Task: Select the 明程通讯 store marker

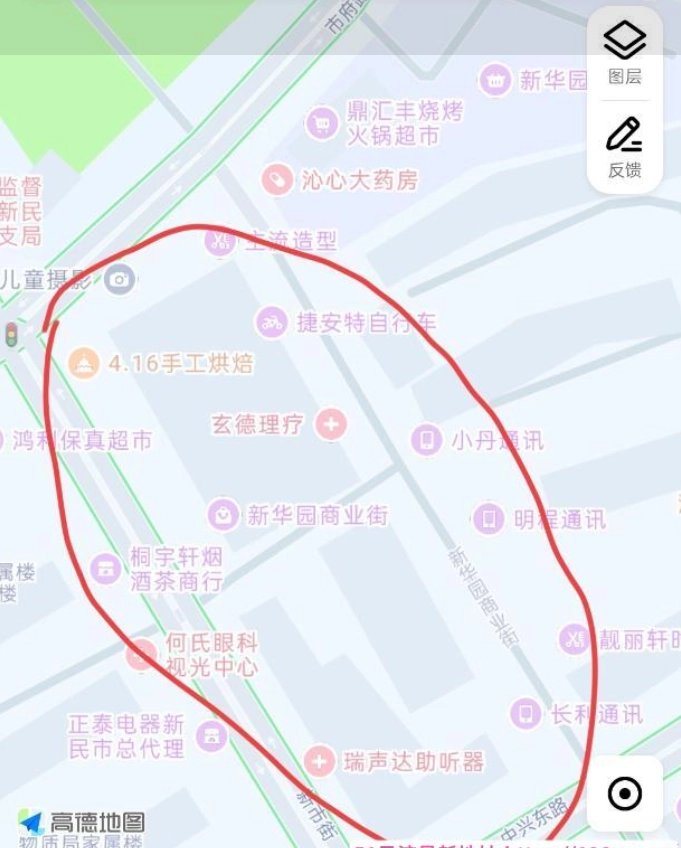Action: (x=488, y=518)
